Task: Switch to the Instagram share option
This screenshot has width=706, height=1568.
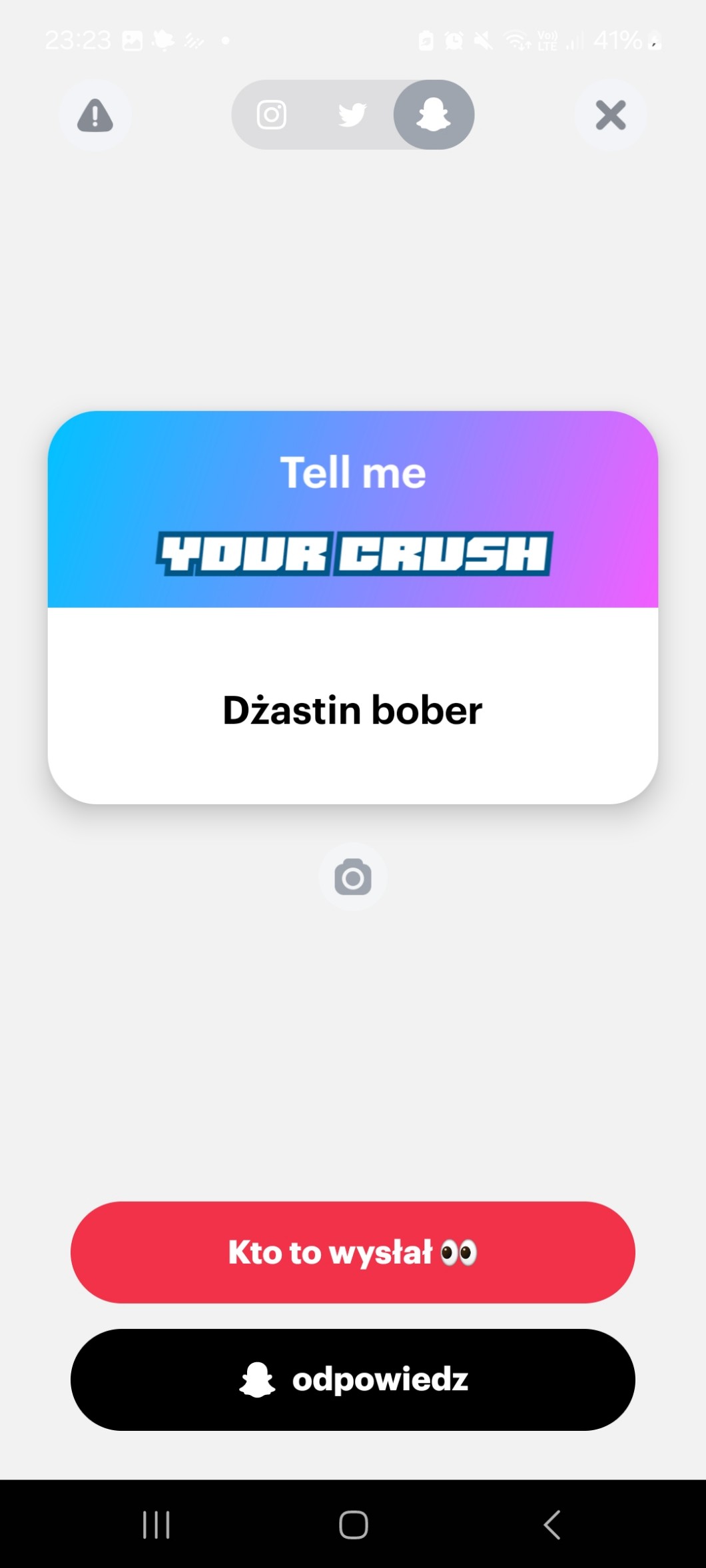Action: point(272,115)
